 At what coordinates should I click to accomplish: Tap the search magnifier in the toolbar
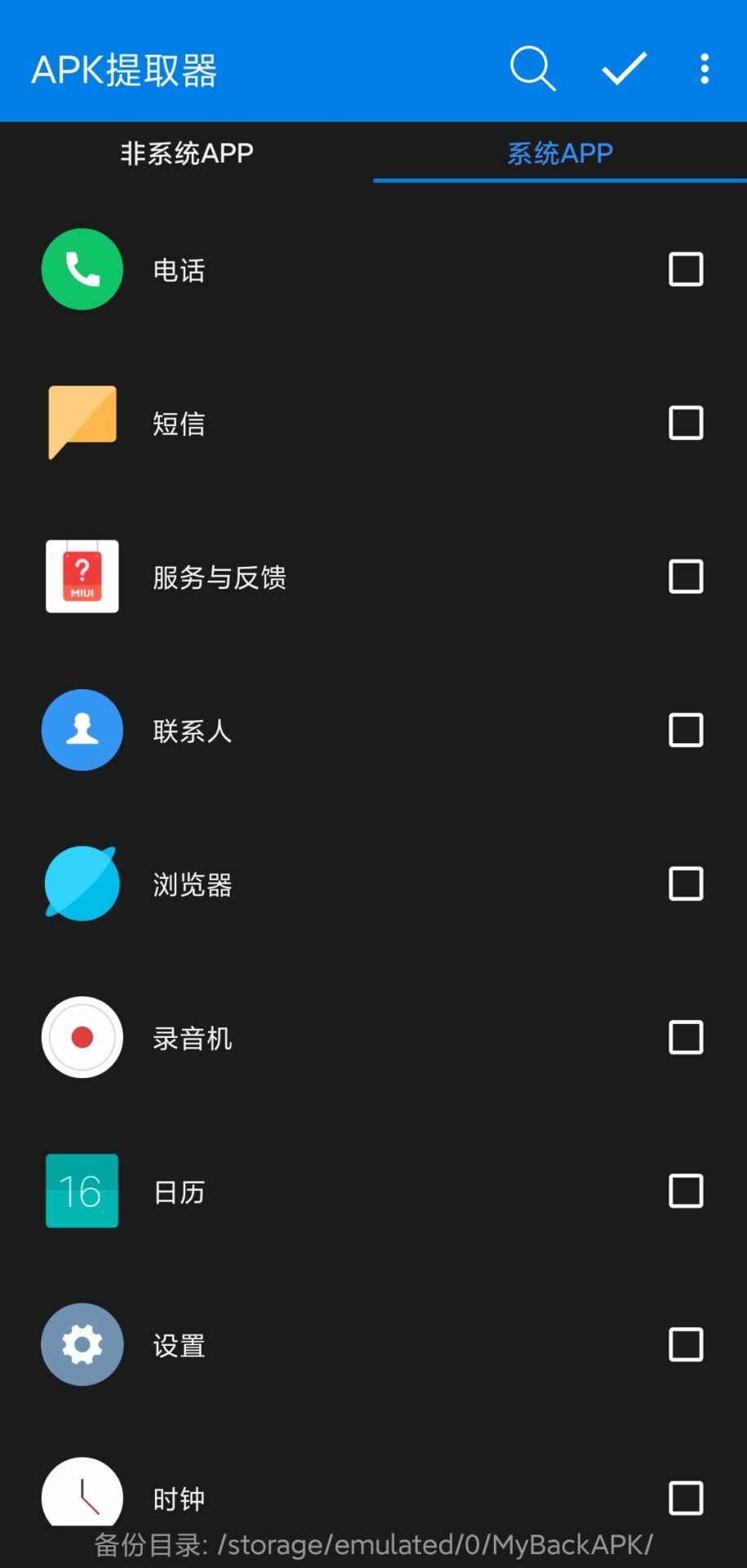[x=531, y=69]
